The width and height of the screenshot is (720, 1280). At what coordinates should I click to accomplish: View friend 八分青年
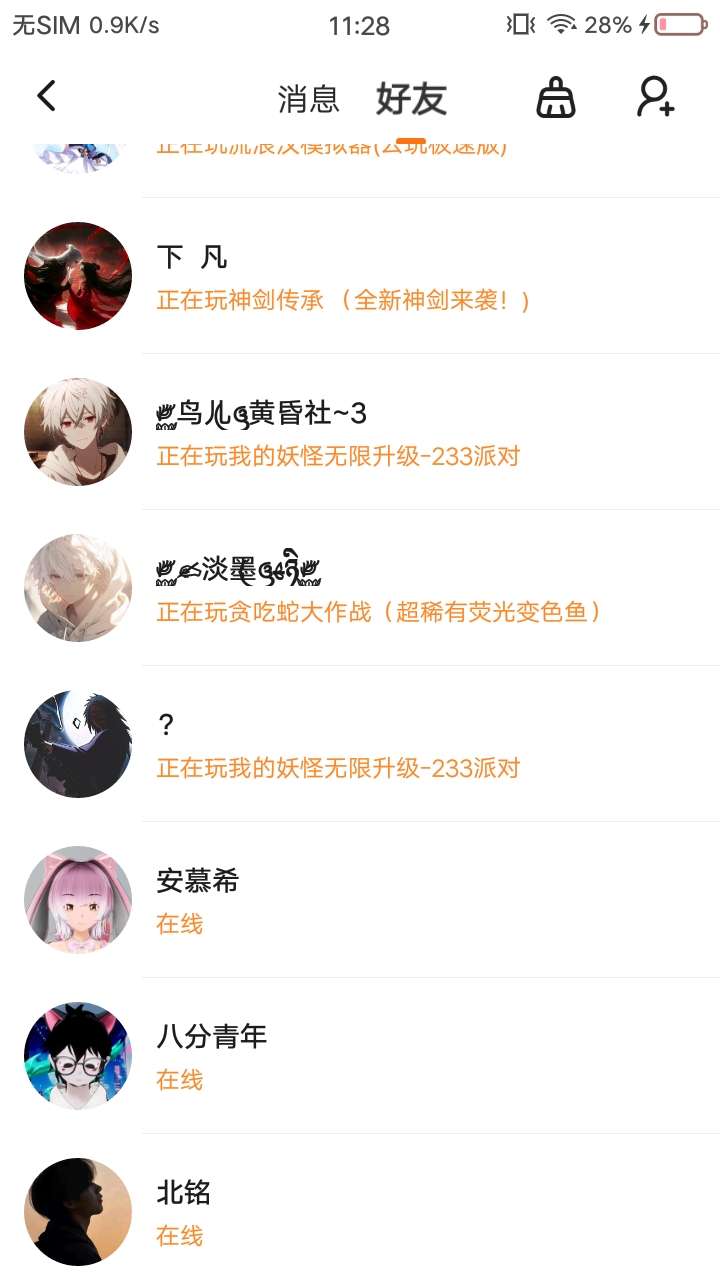(360, 1056)
